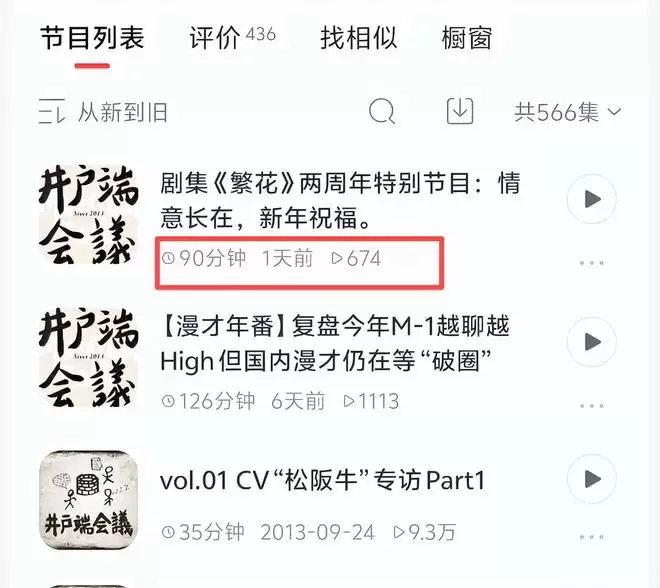Open the batch download icon
This screenshot has height=588, width=660.
pyautogui.click(x=459, y=111)
